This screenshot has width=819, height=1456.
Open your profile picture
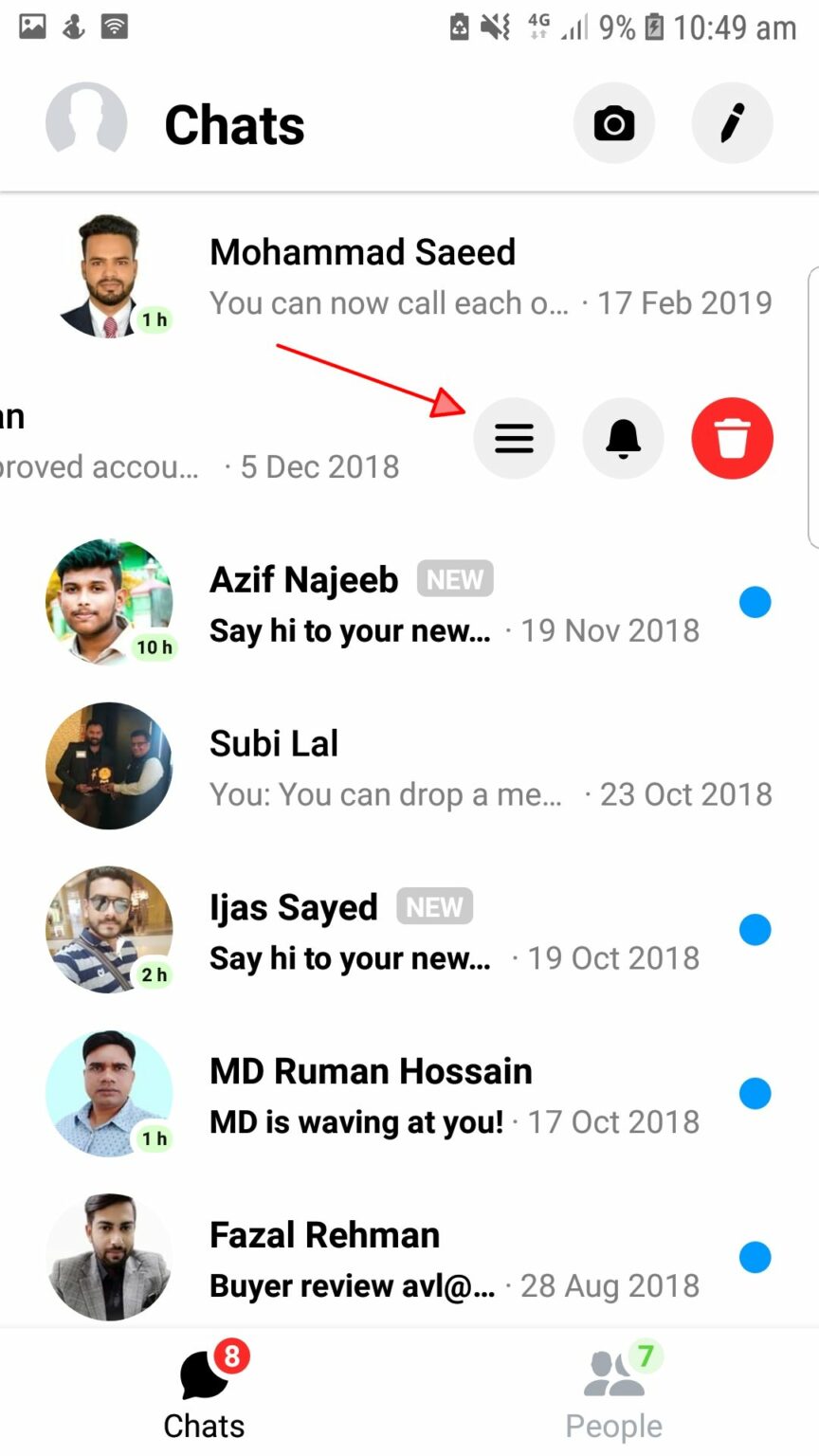pyautogui.click(x=86, y=123)
